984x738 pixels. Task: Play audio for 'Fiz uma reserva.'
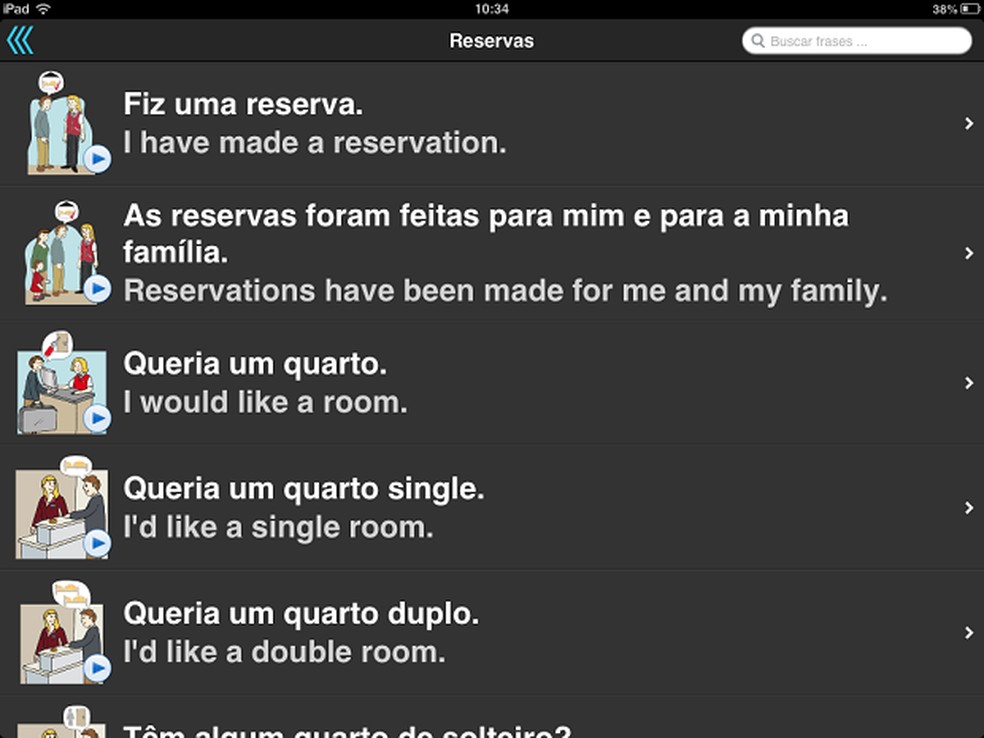[x=97, y=158]
